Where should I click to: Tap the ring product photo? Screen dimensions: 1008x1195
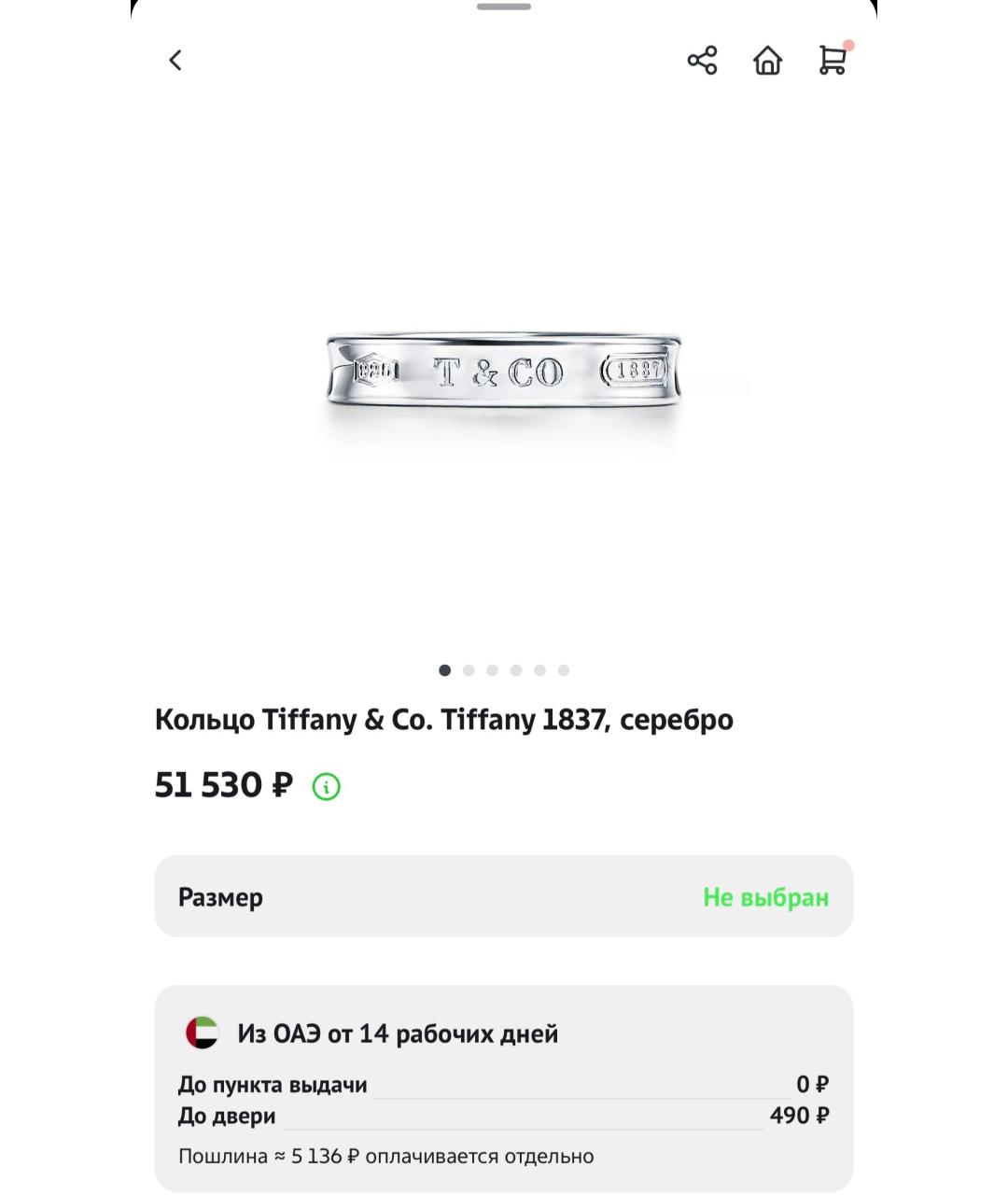pyautogui.click(x=504, y=373)
